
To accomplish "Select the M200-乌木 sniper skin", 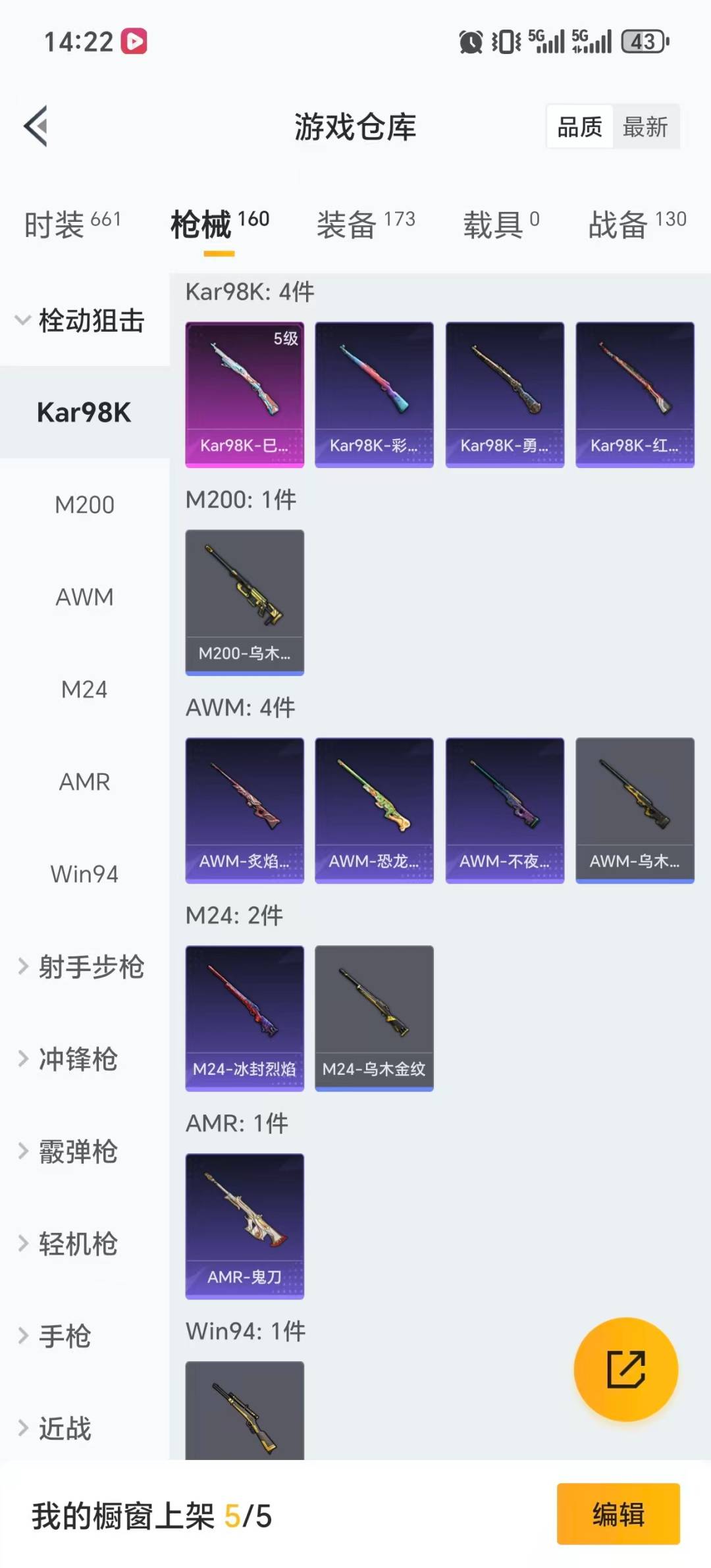I will pos(244,601).
